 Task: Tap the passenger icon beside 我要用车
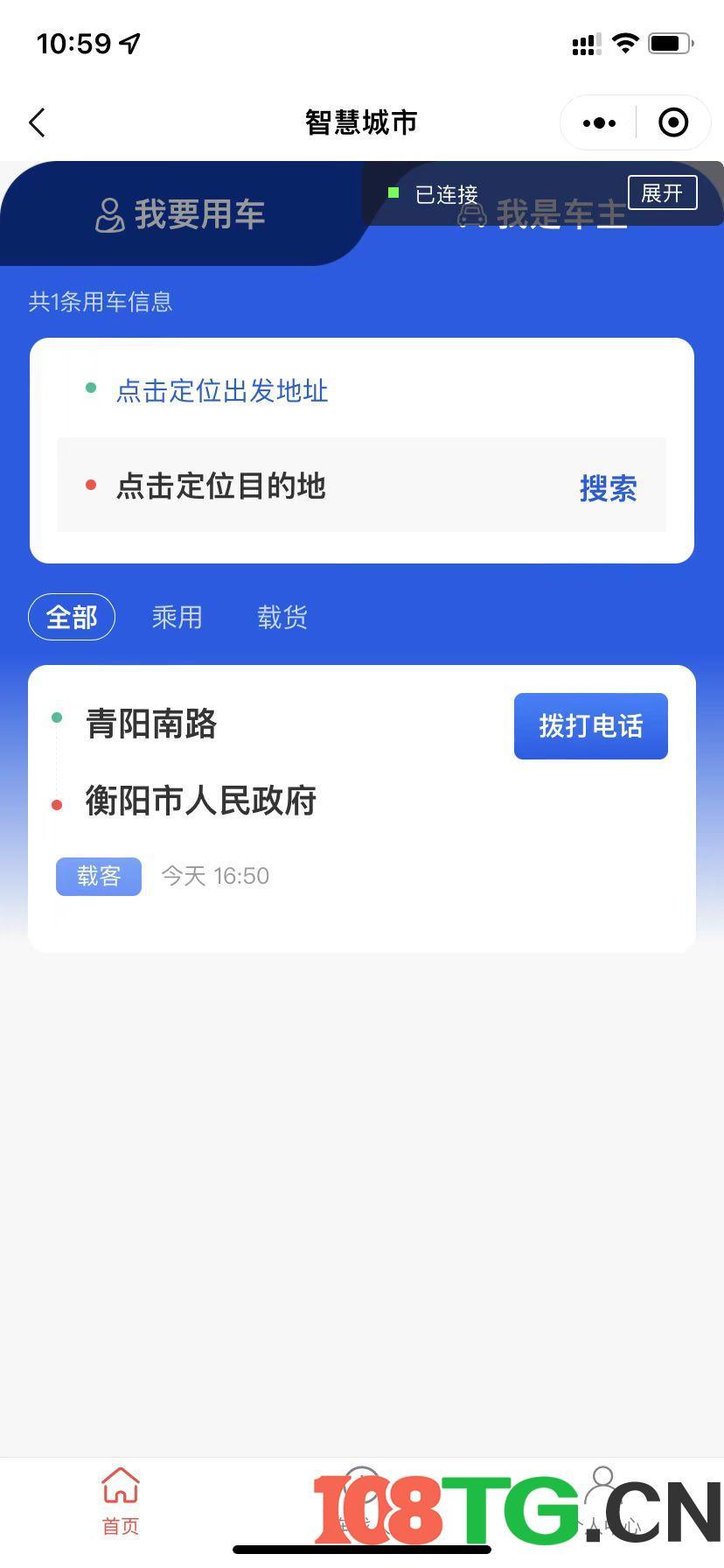108,215
